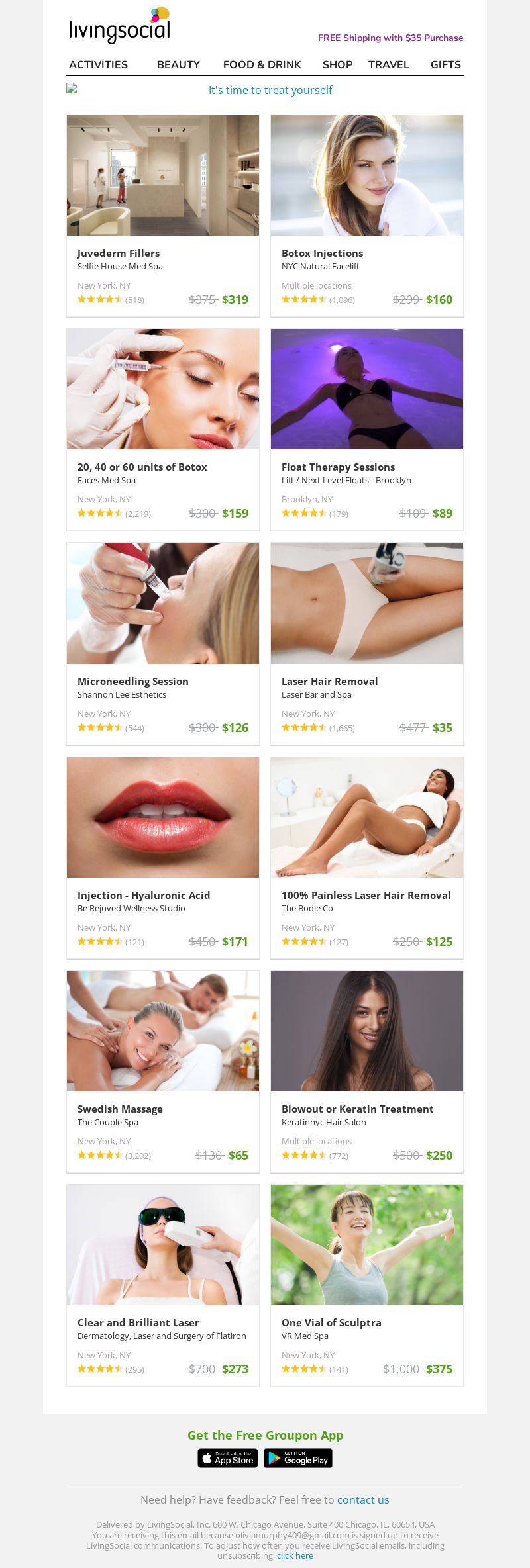Browse Travel deals
The width and height of the screenshot is (530, 1568).
click(x=388, y=64)
